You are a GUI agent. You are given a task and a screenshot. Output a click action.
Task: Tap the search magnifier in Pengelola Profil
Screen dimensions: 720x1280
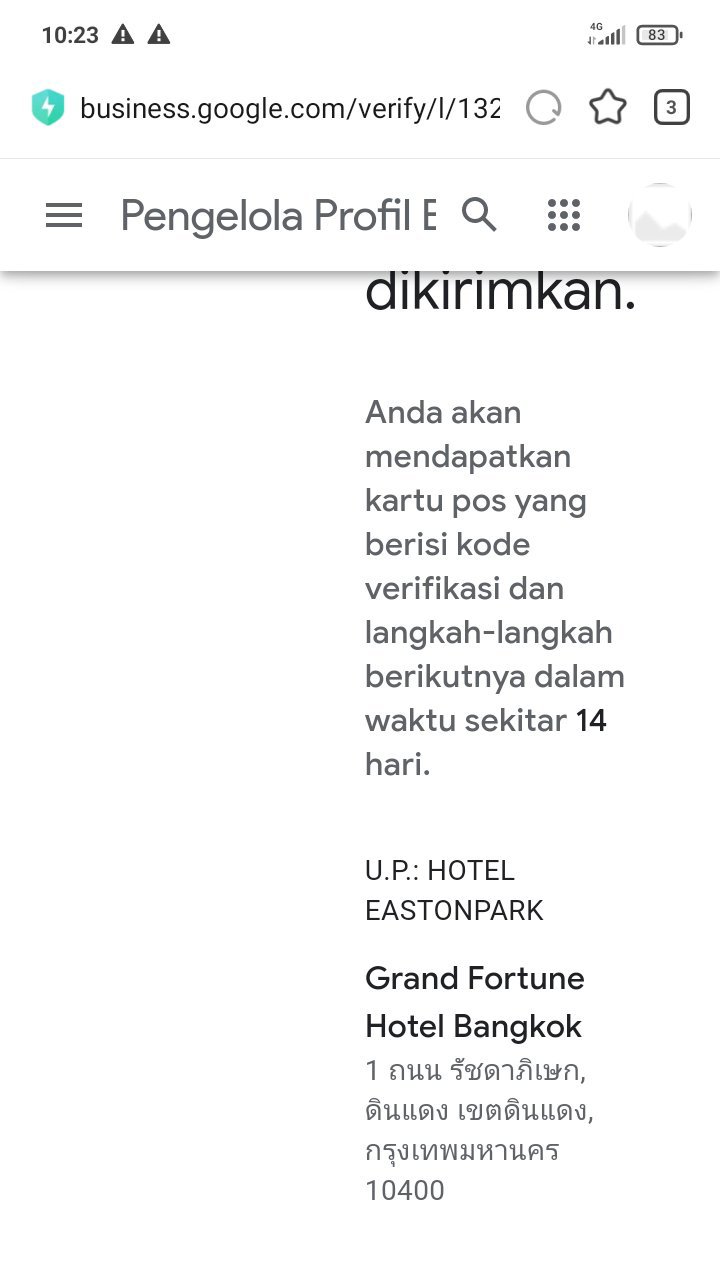tap(479, 214)
